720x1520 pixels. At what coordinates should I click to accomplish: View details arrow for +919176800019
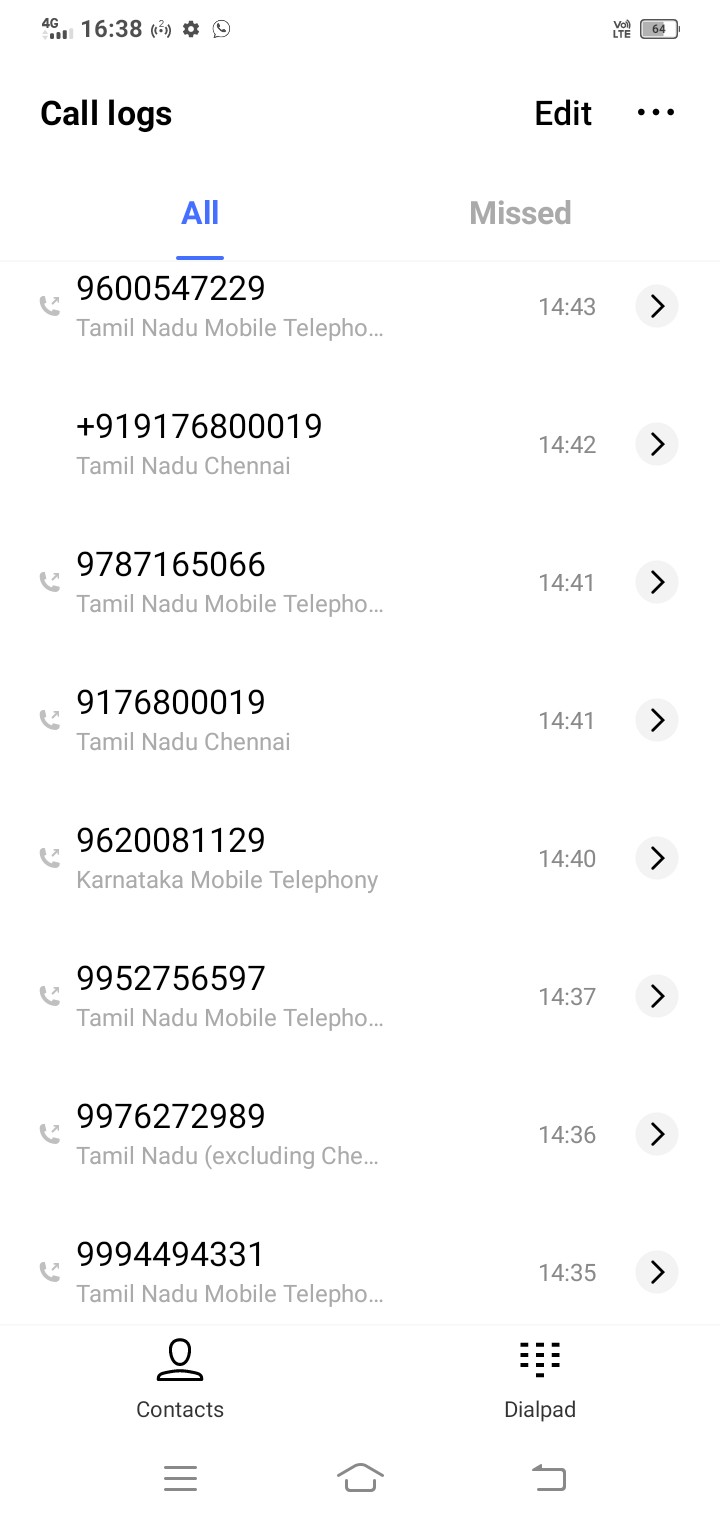pos(657,444)
